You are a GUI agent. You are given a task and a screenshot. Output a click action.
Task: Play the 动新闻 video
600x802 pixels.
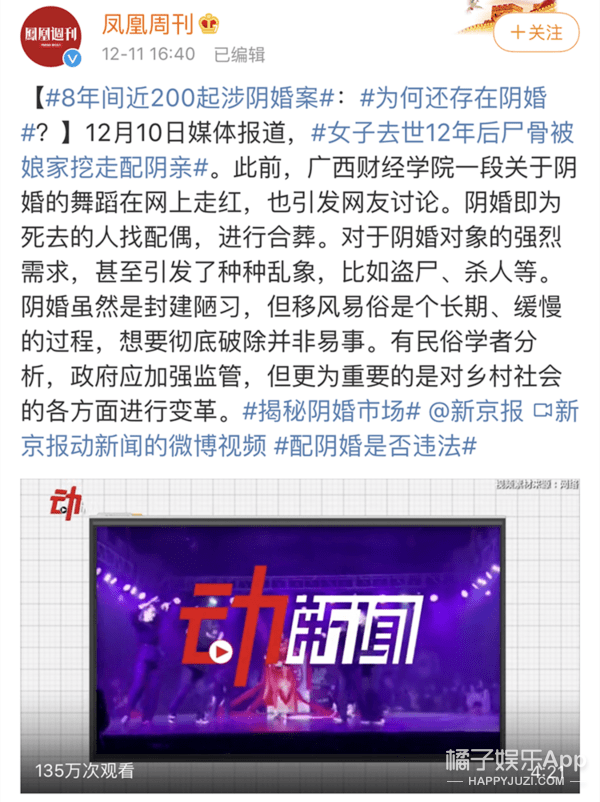tap(221, 652)
